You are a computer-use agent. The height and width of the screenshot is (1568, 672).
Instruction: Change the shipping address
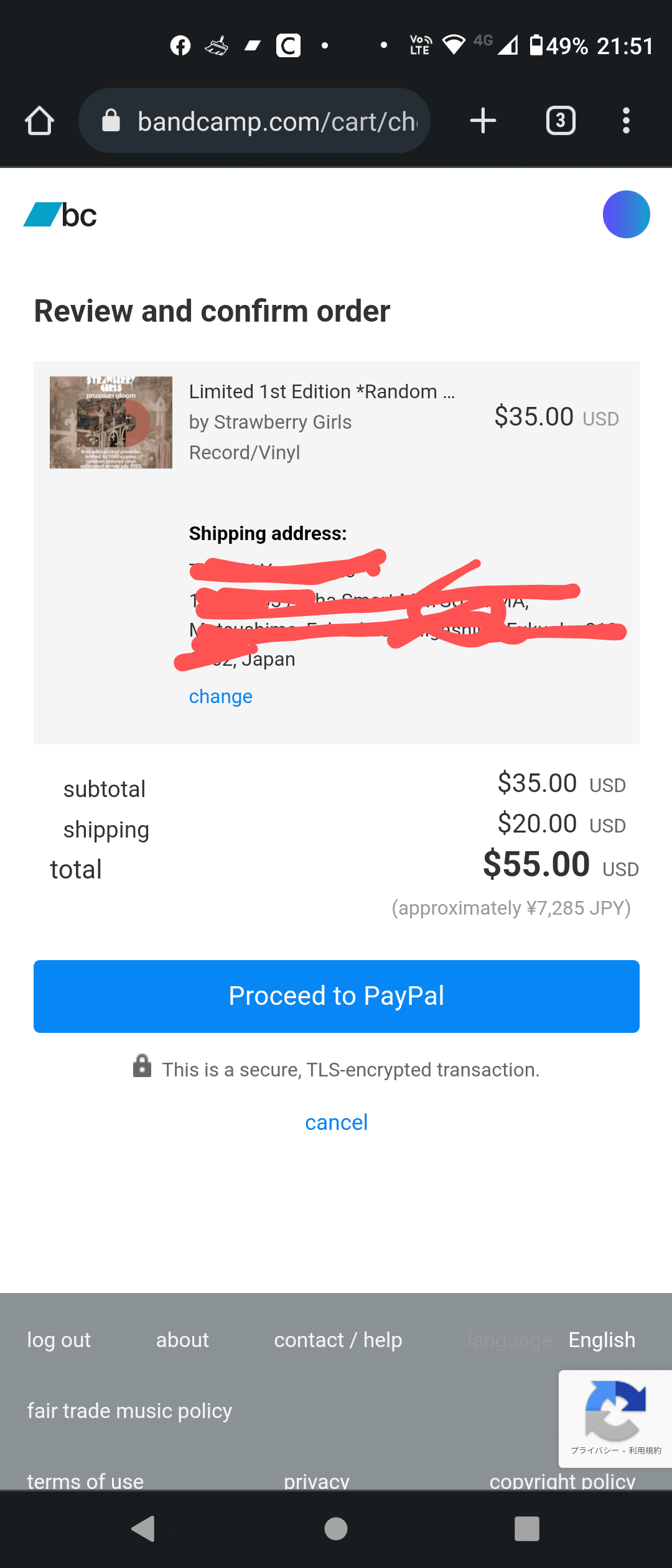pos(220,696)
